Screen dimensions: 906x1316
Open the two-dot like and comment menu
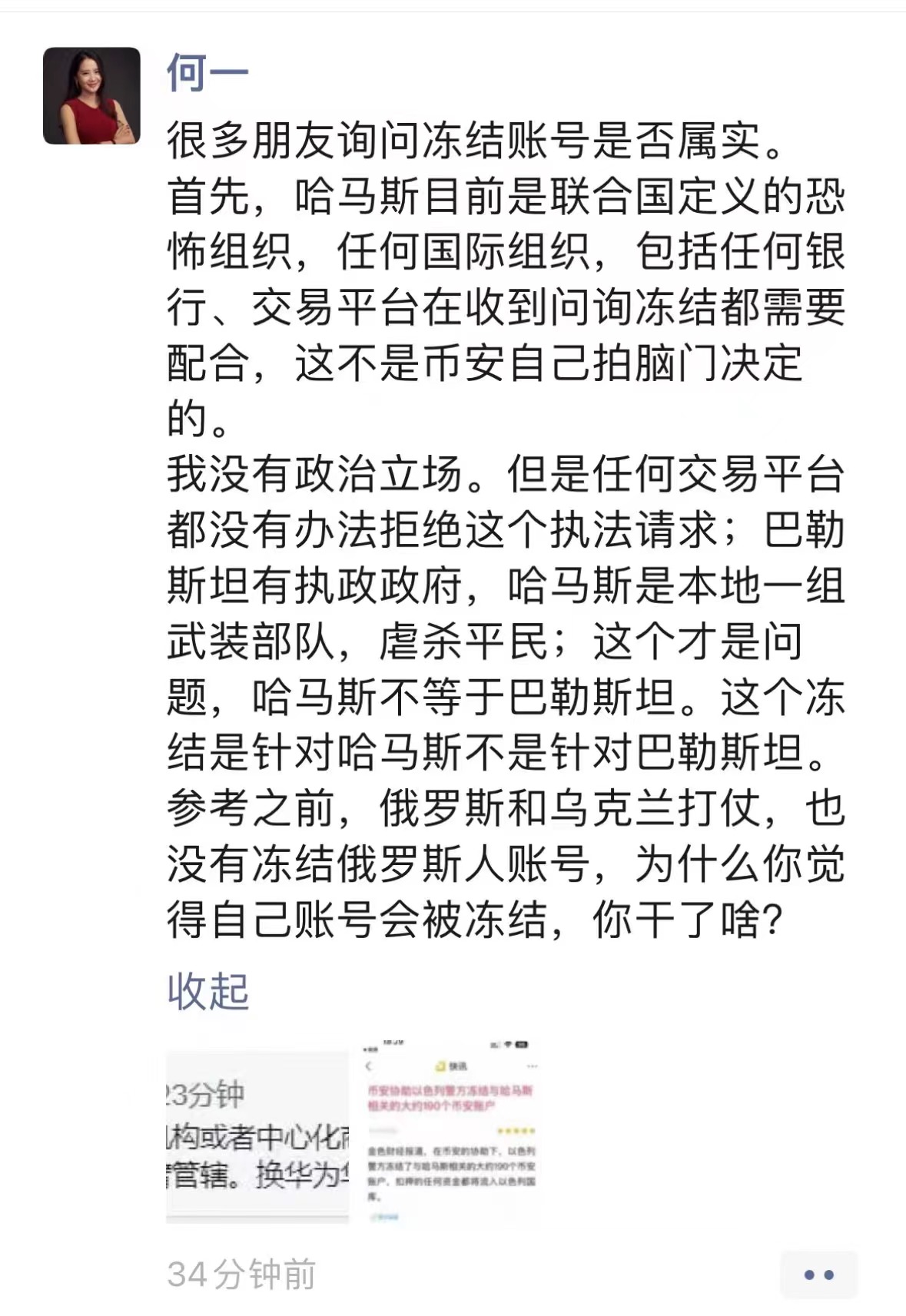click(x=818, y=1275)
